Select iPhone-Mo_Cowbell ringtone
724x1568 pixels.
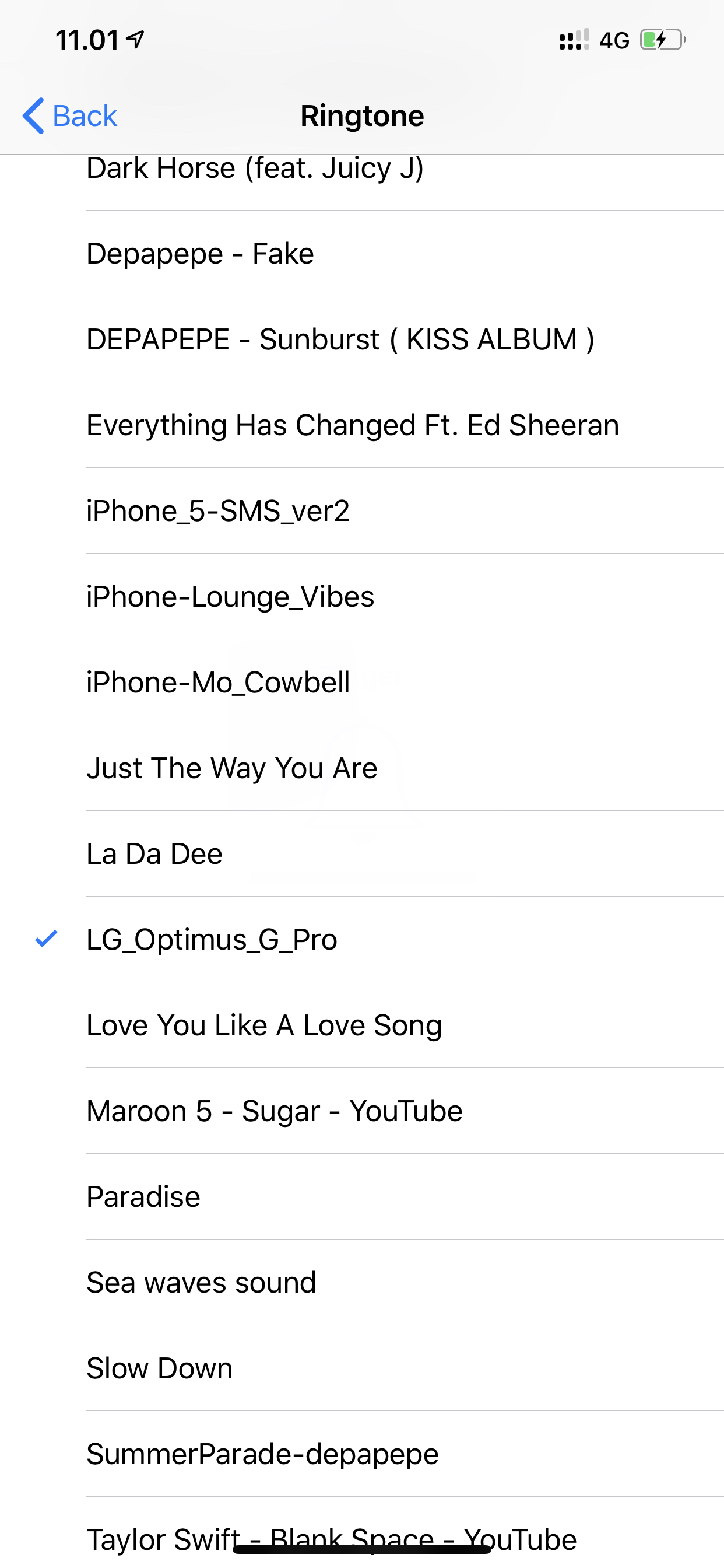pos(218,683)
